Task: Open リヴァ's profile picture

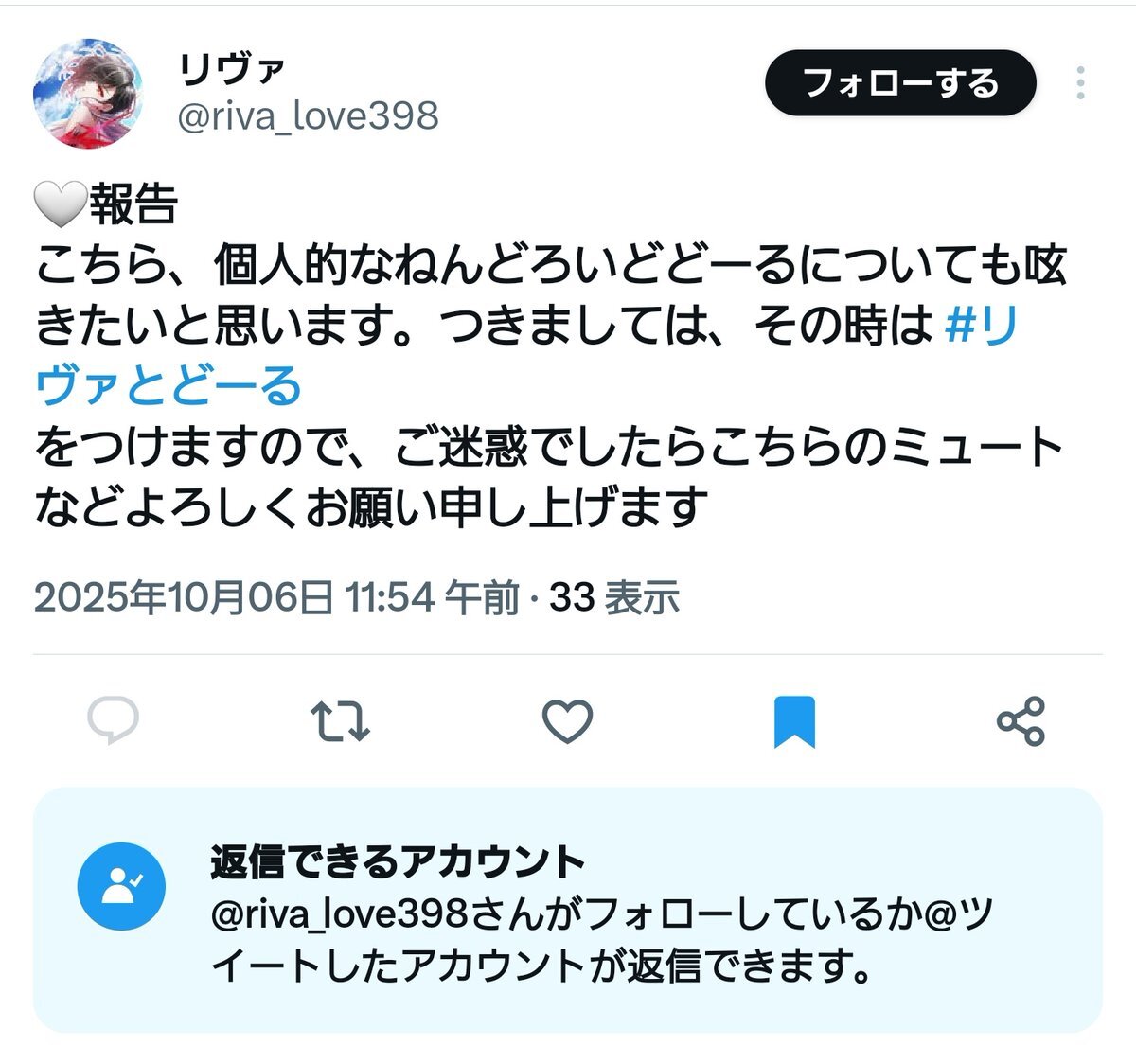Action: click(88, 94)
